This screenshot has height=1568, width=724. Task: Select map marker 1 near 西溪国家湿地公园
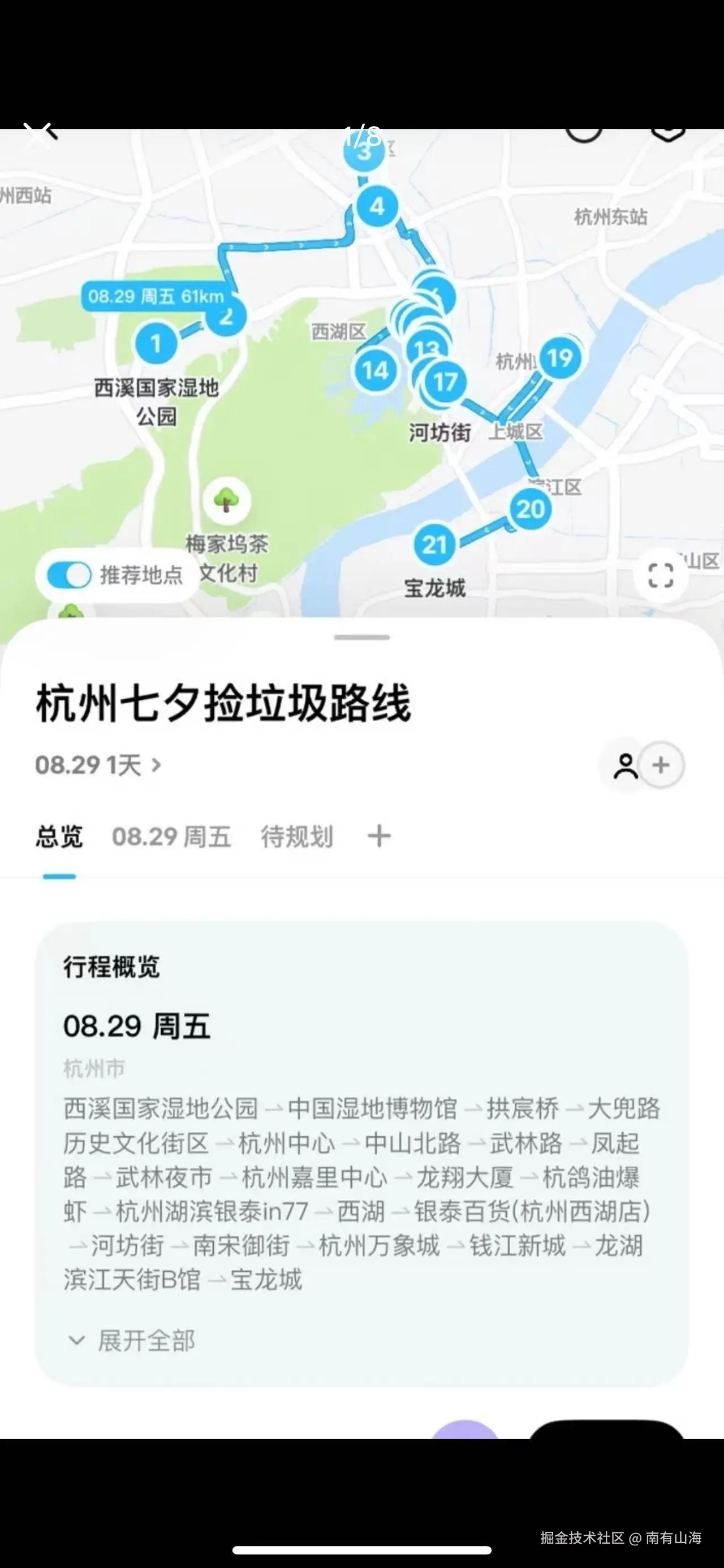click(157, 344)
